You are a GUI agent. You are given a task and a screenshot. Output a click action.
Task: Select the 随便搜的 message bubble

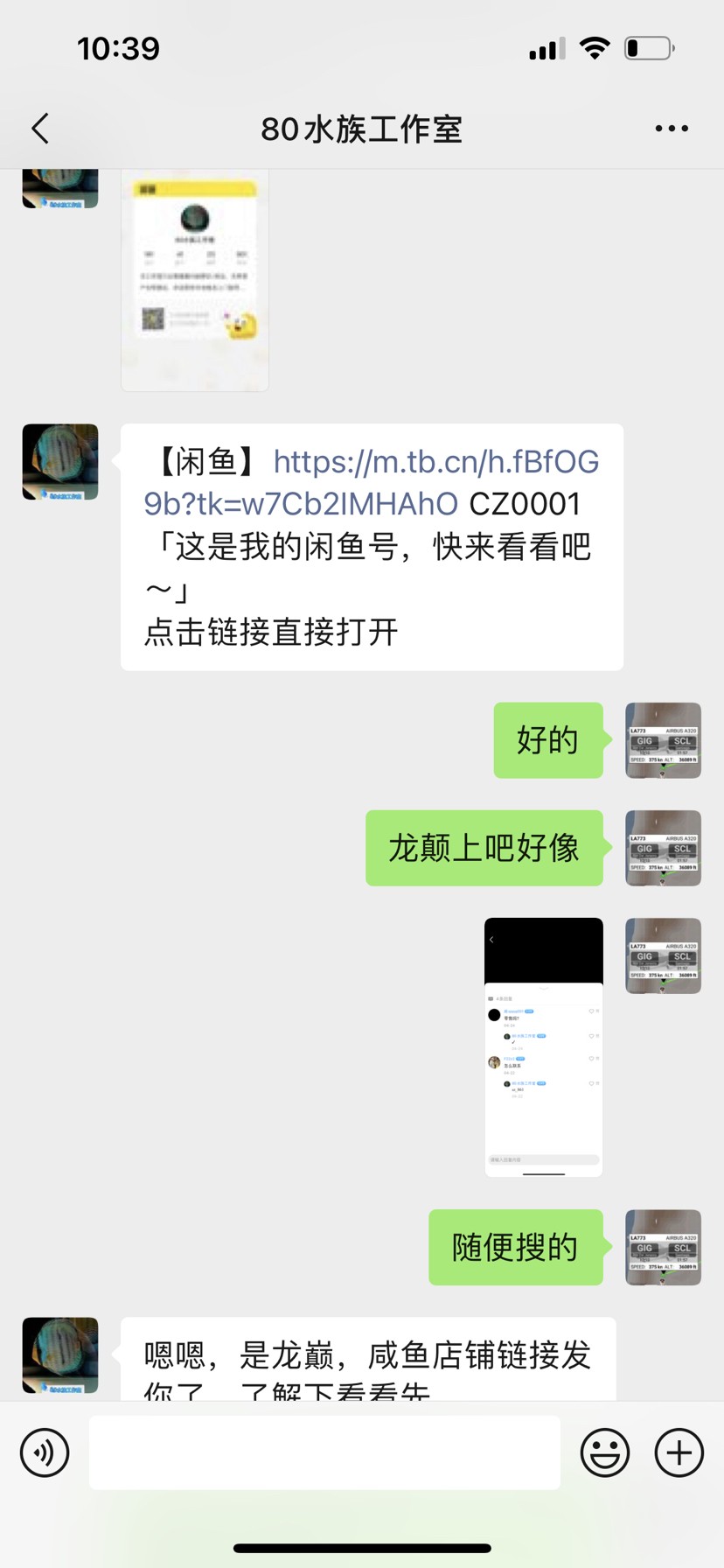515,1249
